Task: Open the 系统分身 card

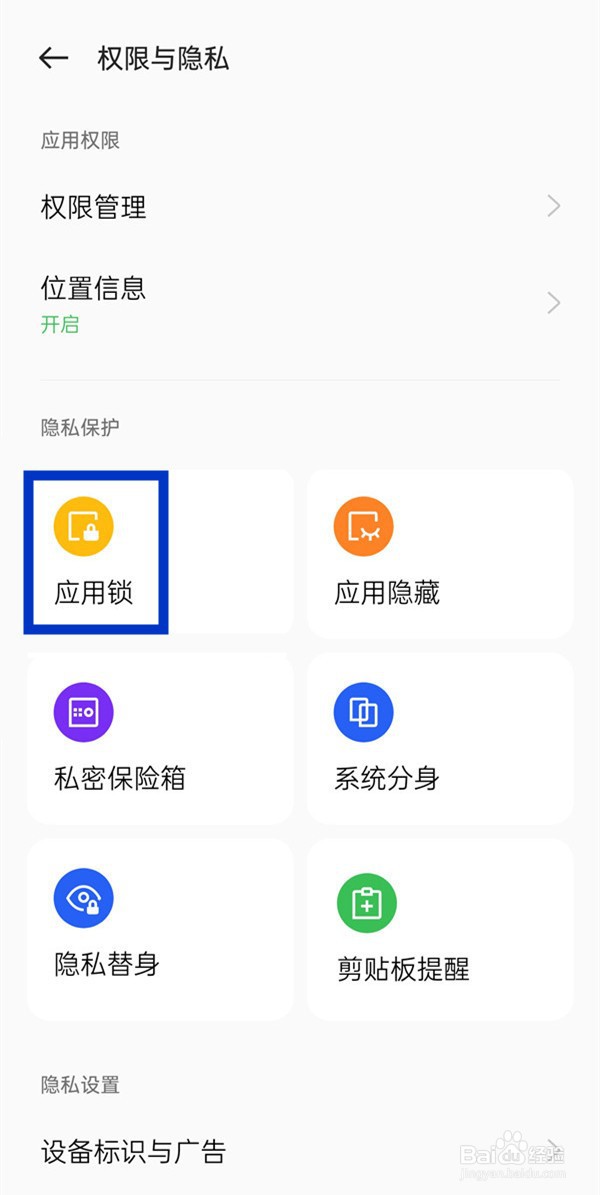Action: [x=440, y=738]
